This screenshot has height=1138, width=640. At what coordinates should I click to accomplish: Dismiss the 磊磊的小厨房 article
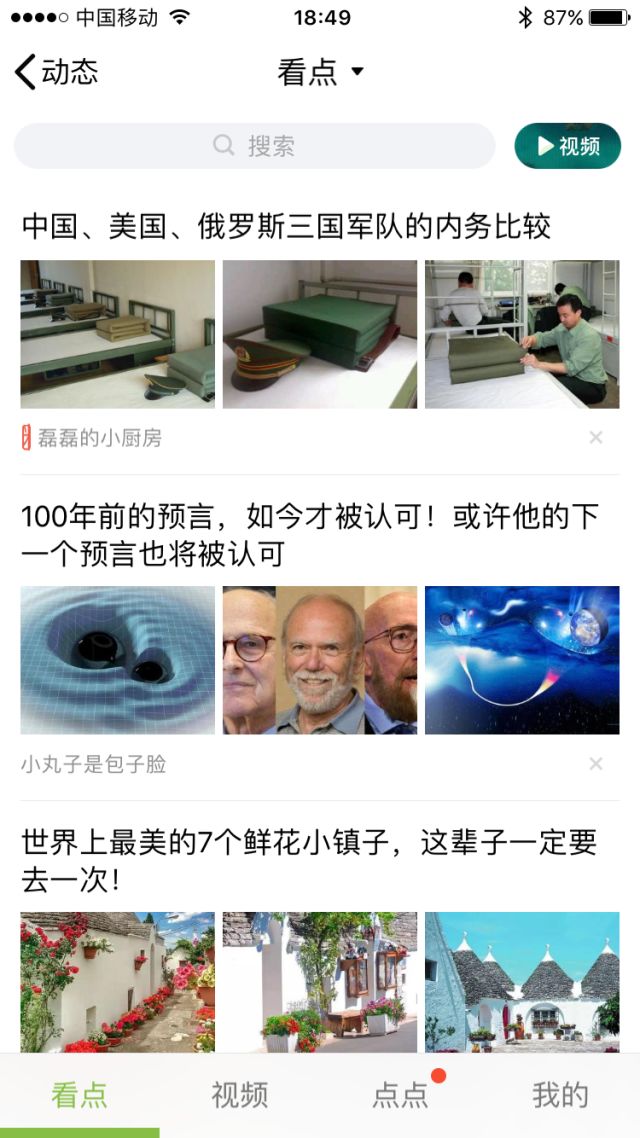click(596, 437)
